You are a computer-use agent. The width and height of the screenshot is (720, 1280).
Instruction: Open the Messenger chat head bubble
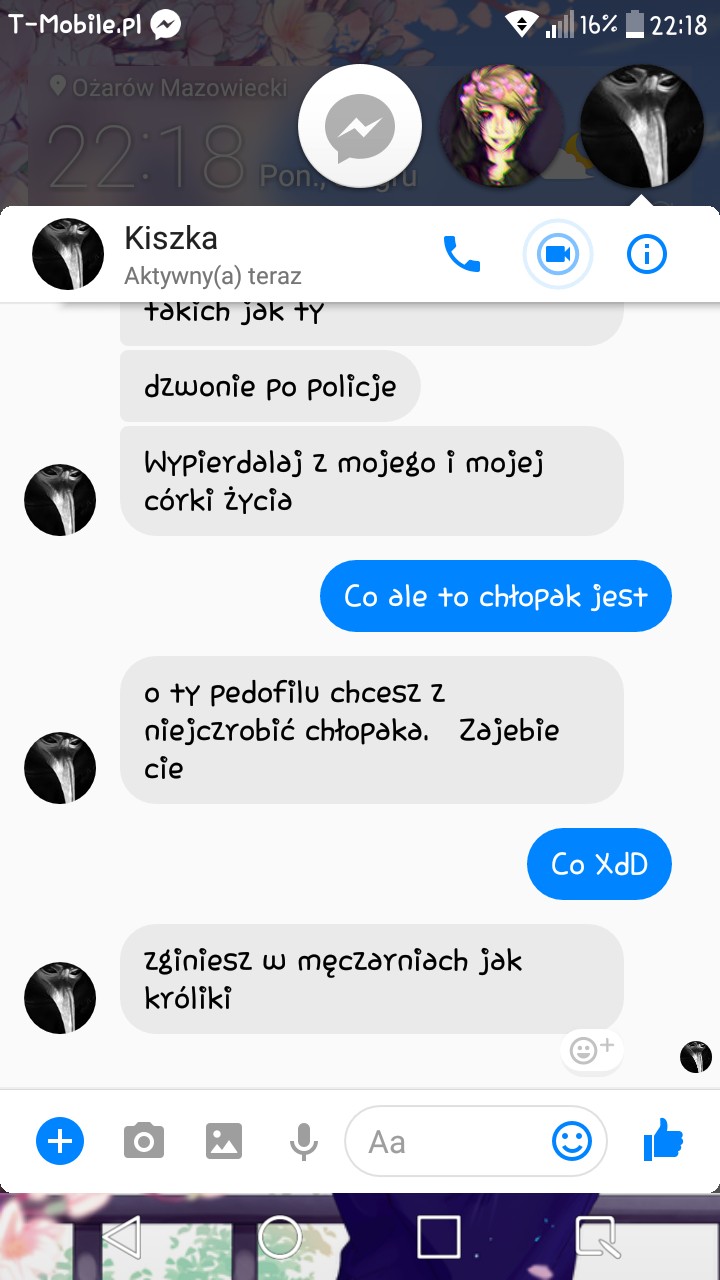coord(360,128)
